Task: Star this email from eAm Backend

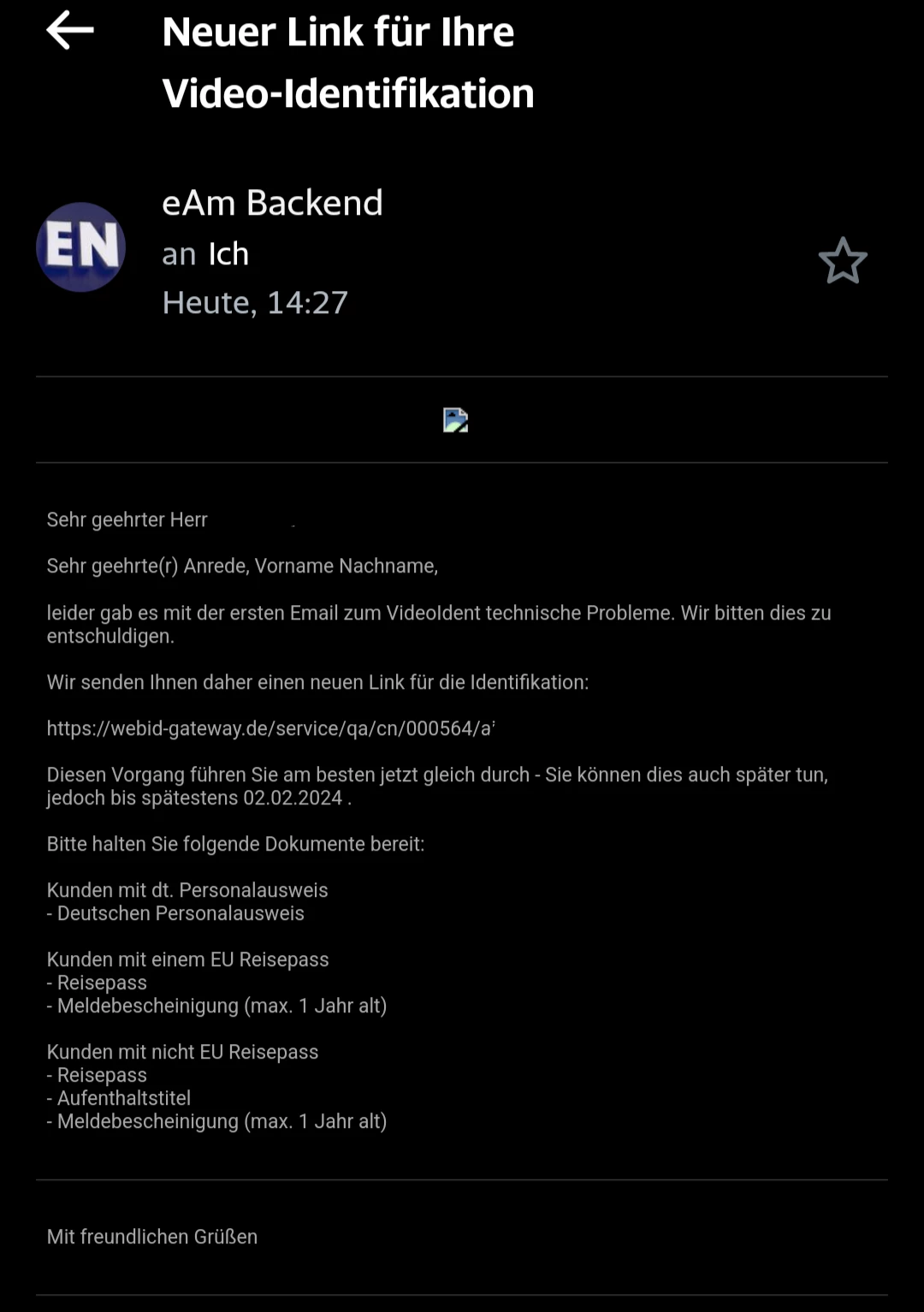Action: 843,260
